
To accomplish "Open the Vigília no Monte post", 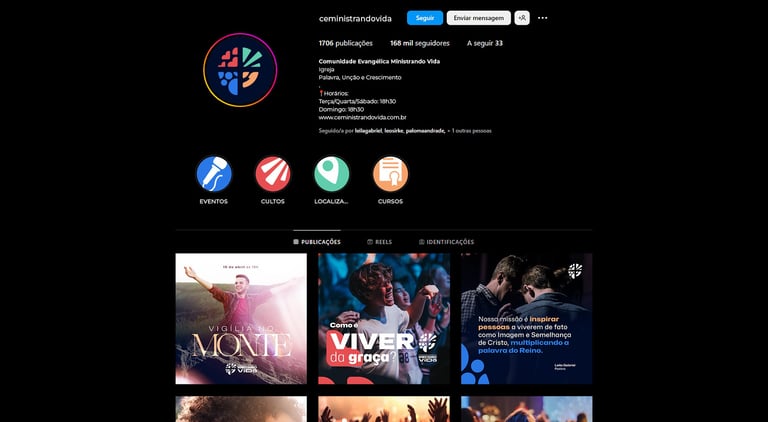I will 241,319.
